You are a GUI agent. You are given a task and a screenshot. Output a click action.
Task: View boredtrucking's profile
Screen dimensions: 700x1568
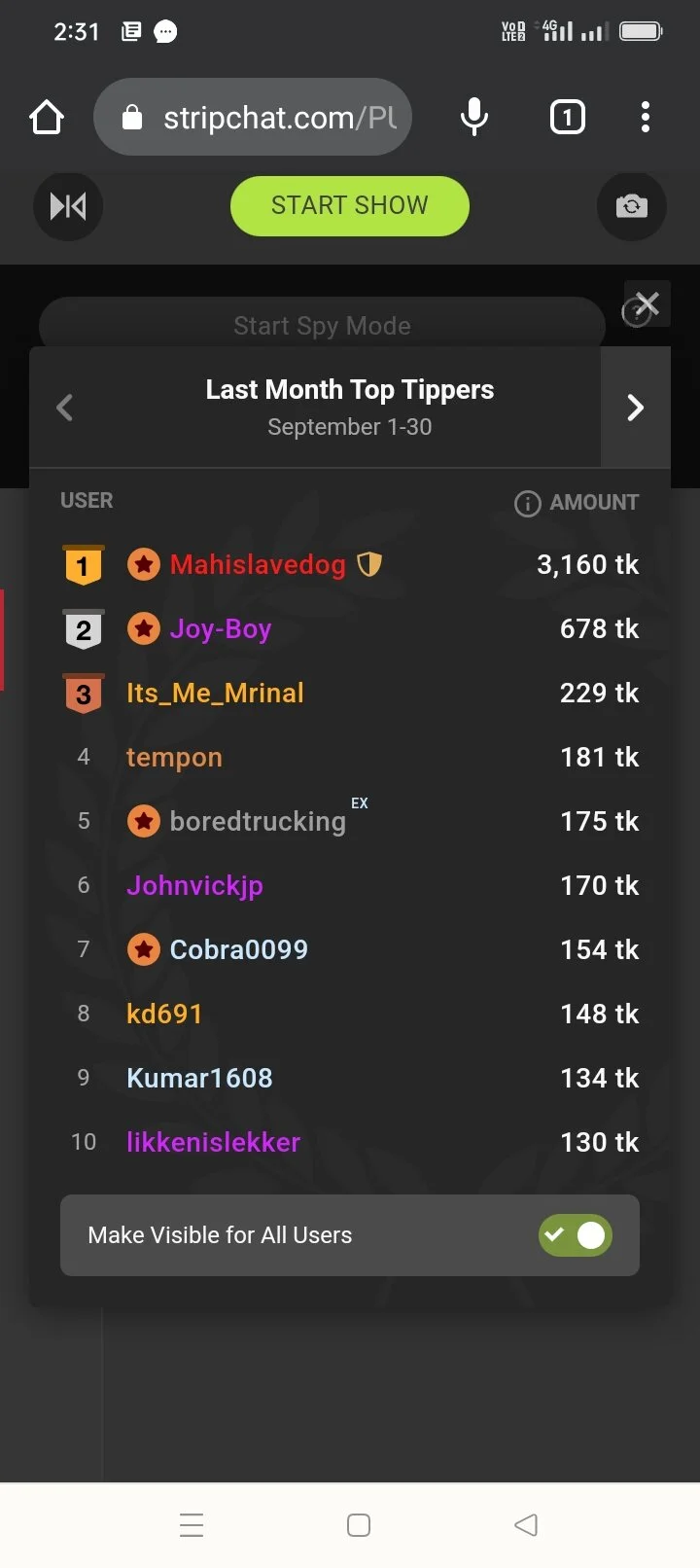(x=258, y=822)
